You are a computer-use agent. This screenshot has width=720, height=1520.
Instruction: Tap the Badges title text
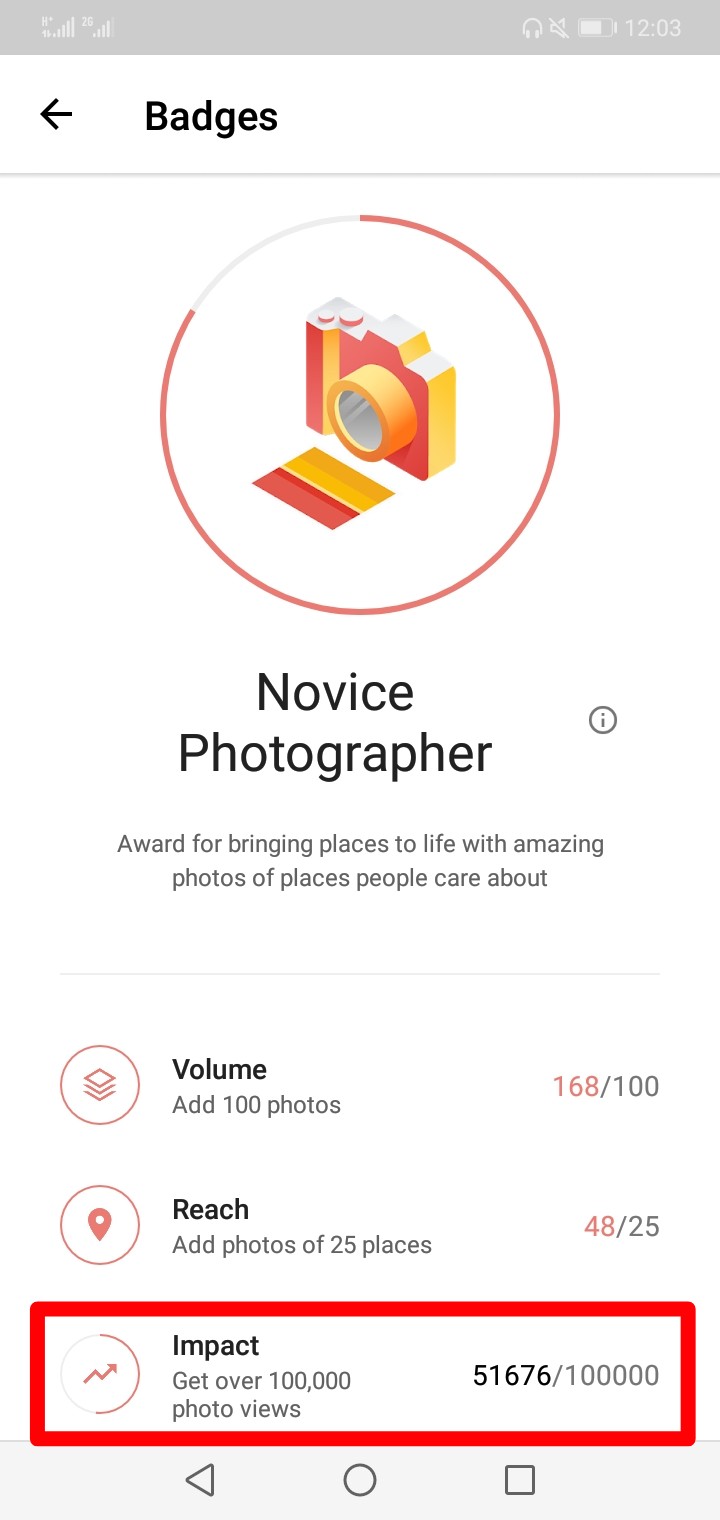click(211, 116)
